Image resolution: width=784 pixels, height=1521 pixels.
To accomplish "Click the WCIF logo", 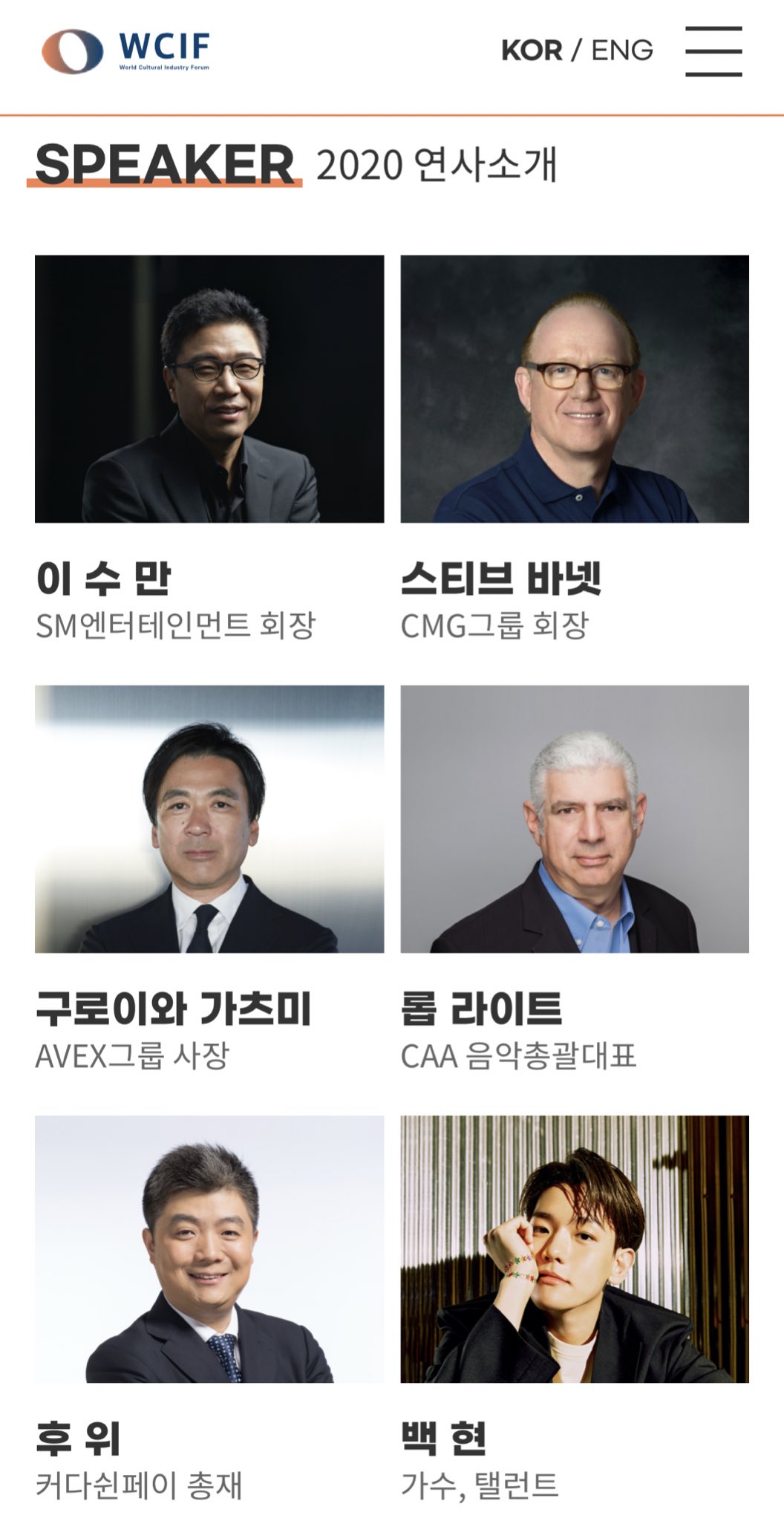I will point(126,48).
